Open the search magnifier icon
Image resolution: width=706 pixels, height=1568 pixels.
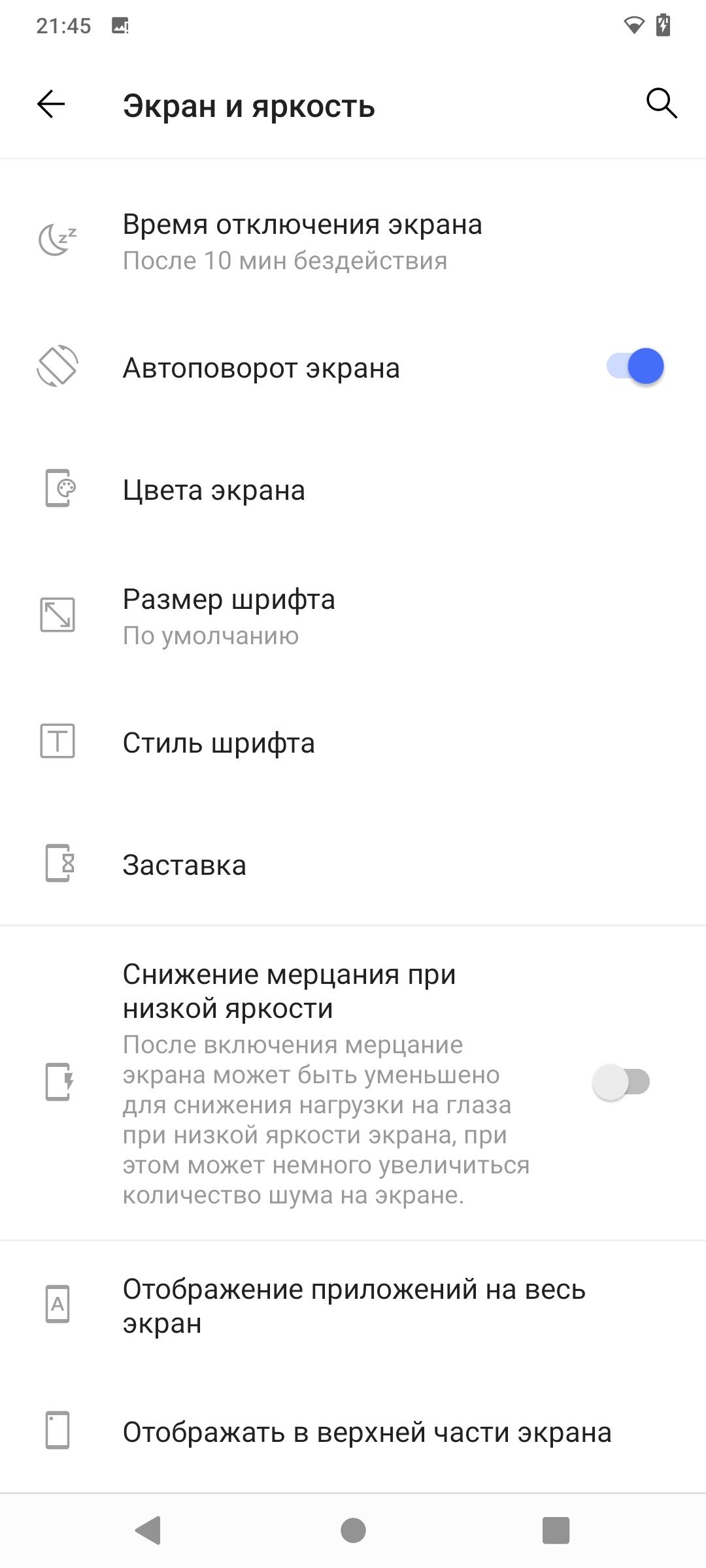click(661, 104)
